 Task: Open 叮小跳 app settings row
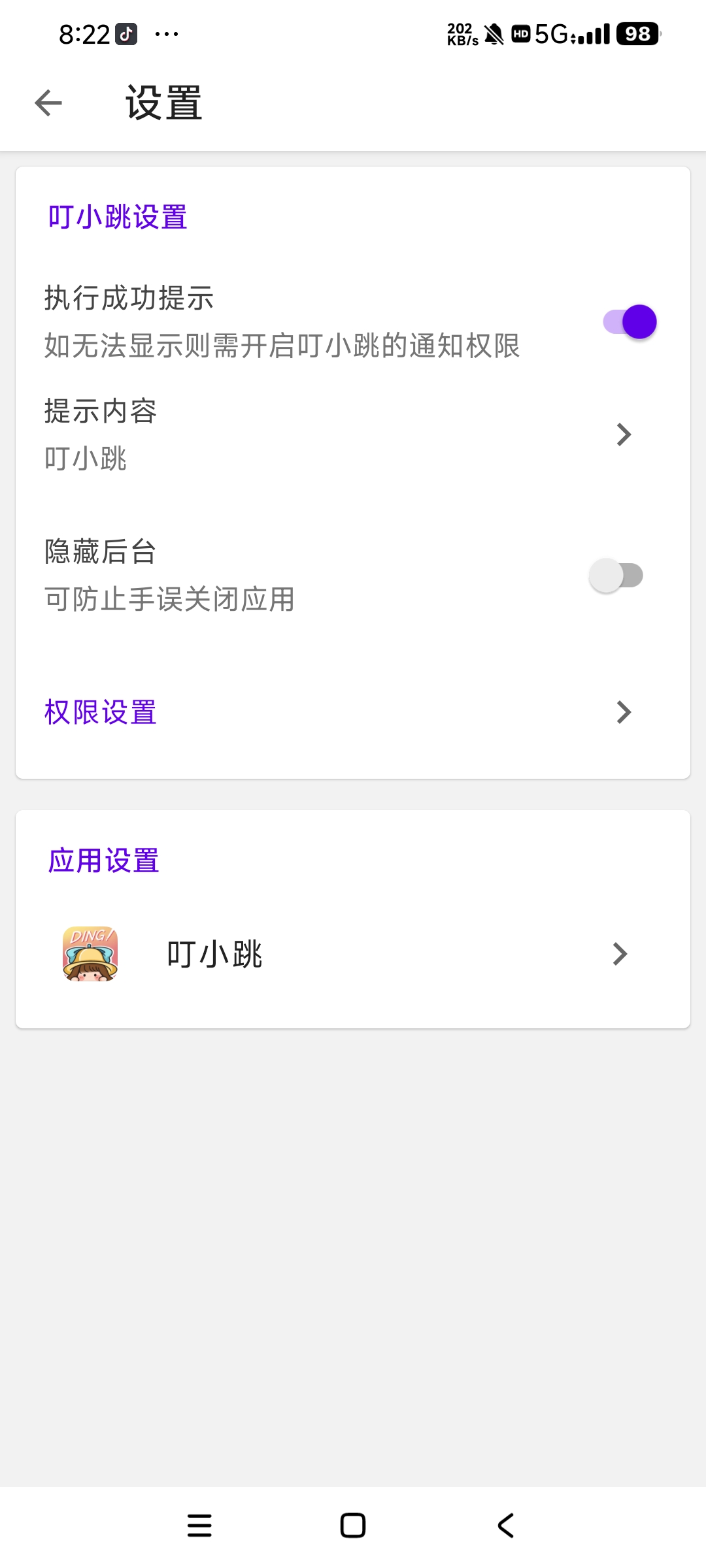[x=353, y=954]
